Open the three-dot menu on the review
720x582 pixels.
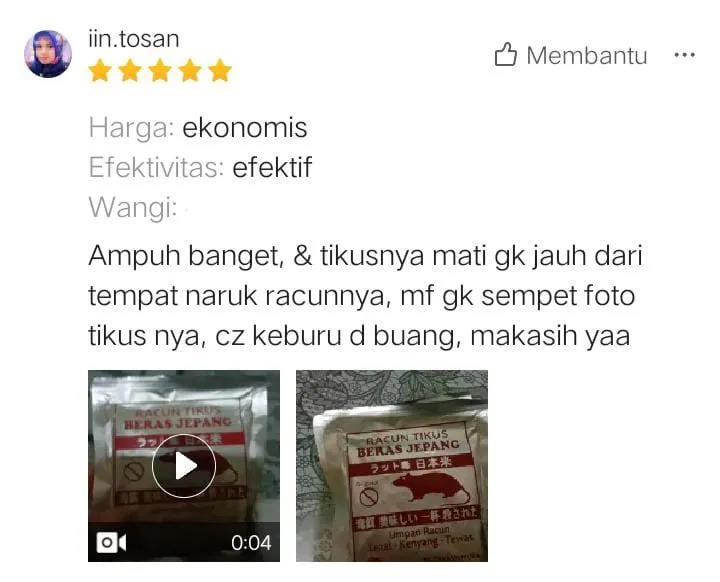click(684, 56)
